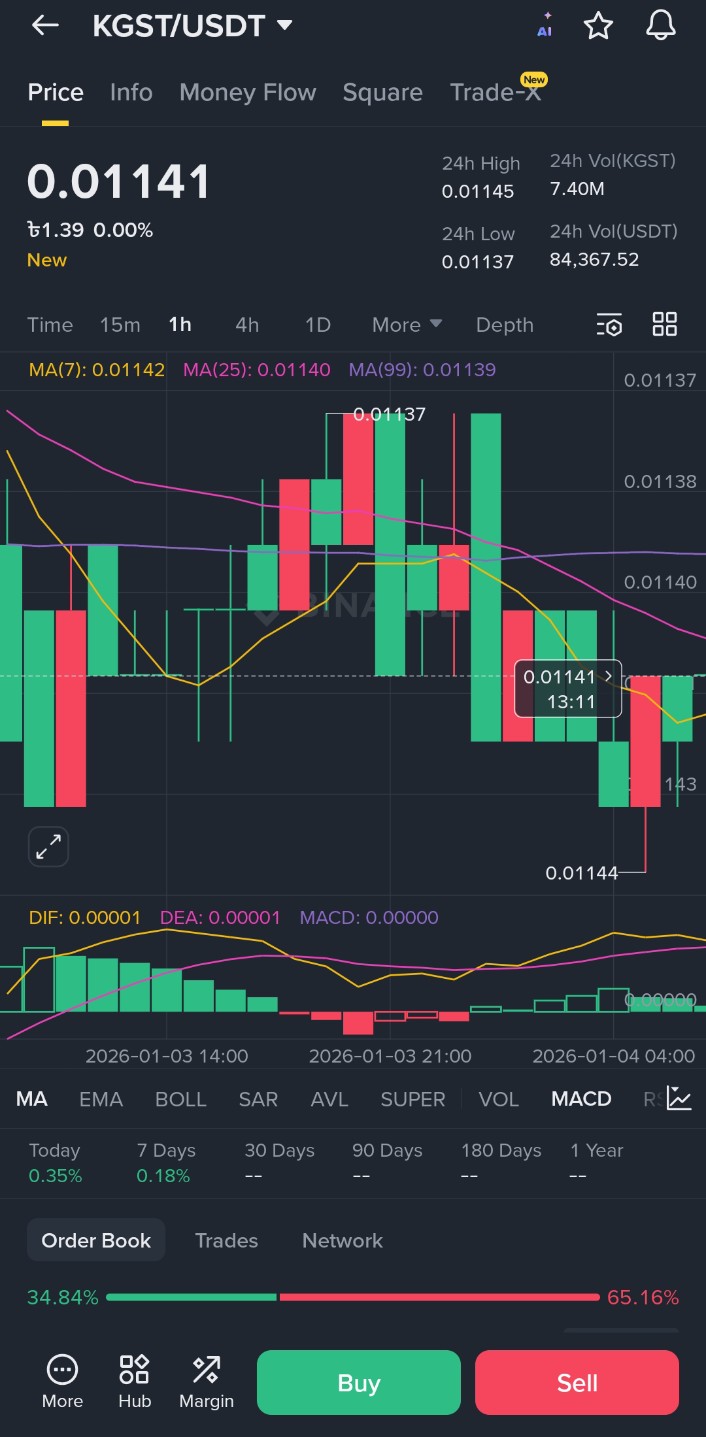Tap the green Buy button

click(x=358, y=1382)
